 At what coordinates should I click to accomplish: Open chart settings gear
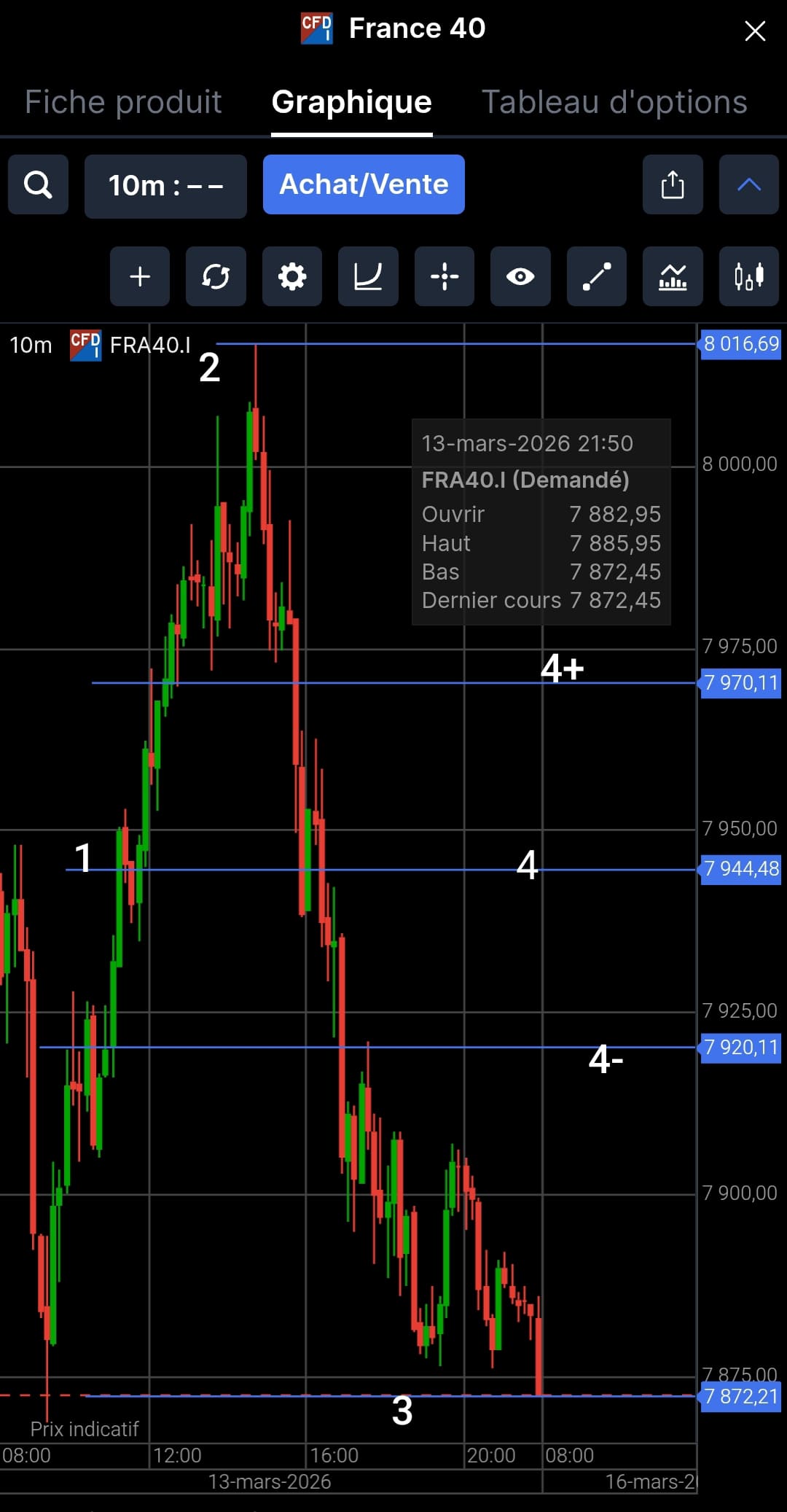(x=292, y=276)
